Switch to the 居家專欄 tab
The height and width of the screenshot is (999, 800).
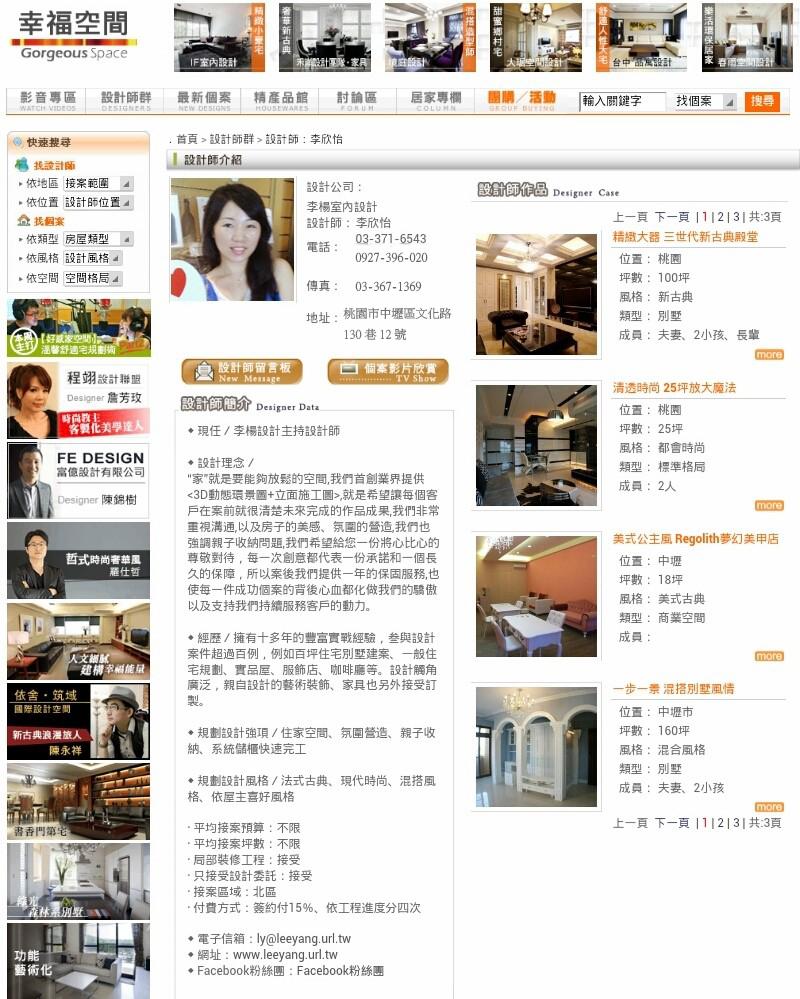tap(436, 101)
